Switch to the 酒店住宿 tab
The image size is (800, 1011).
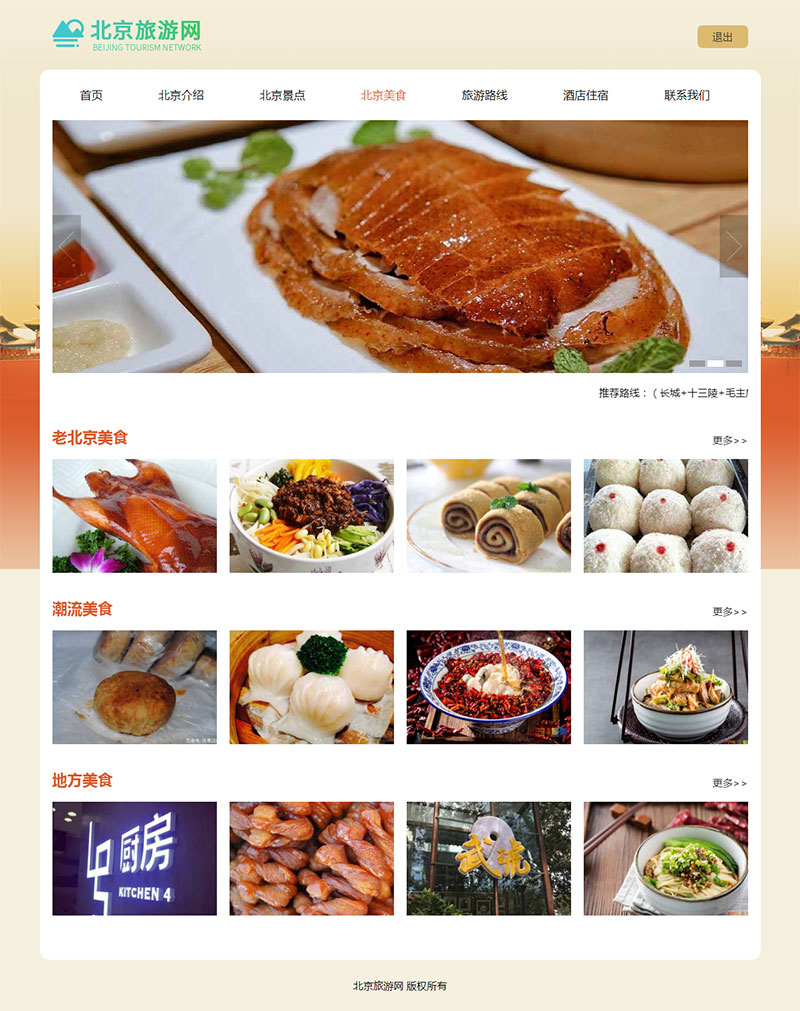click(585, 96)
